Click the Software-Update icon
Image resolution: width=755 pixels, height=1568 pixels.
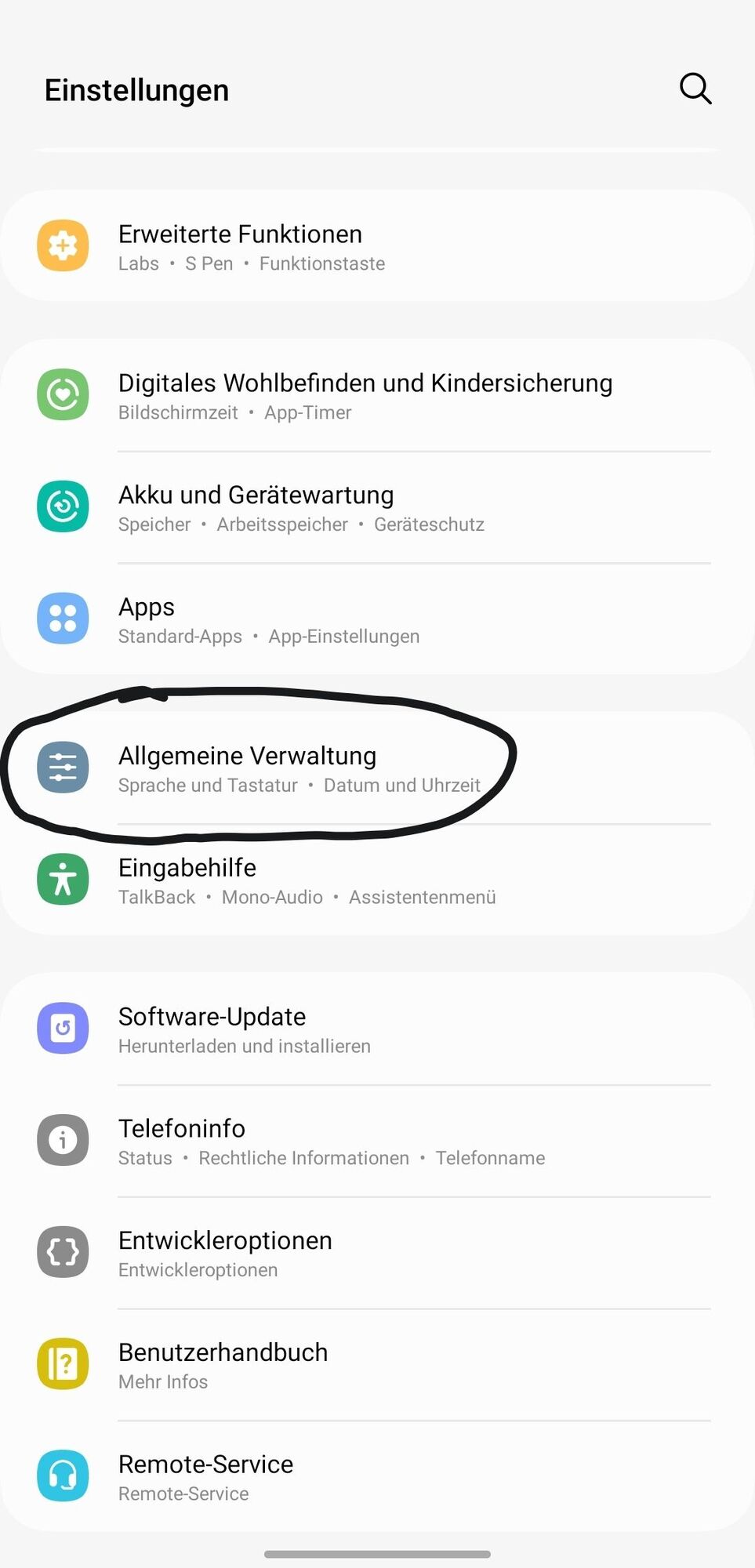(x=63, y=1028)
